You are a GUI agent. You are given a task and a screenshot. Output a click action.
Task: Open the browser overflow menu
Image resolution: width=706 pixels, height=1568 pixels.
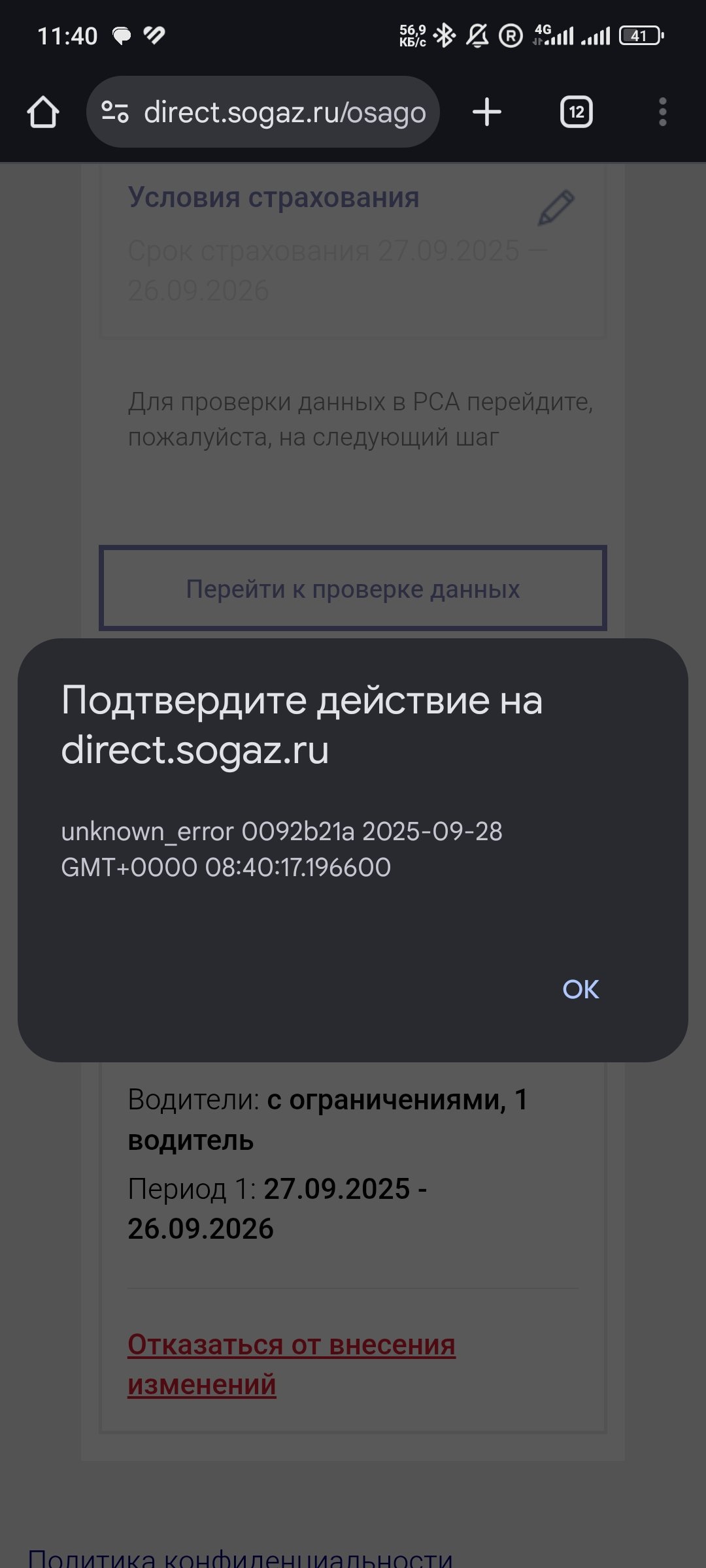coord(662,112)
